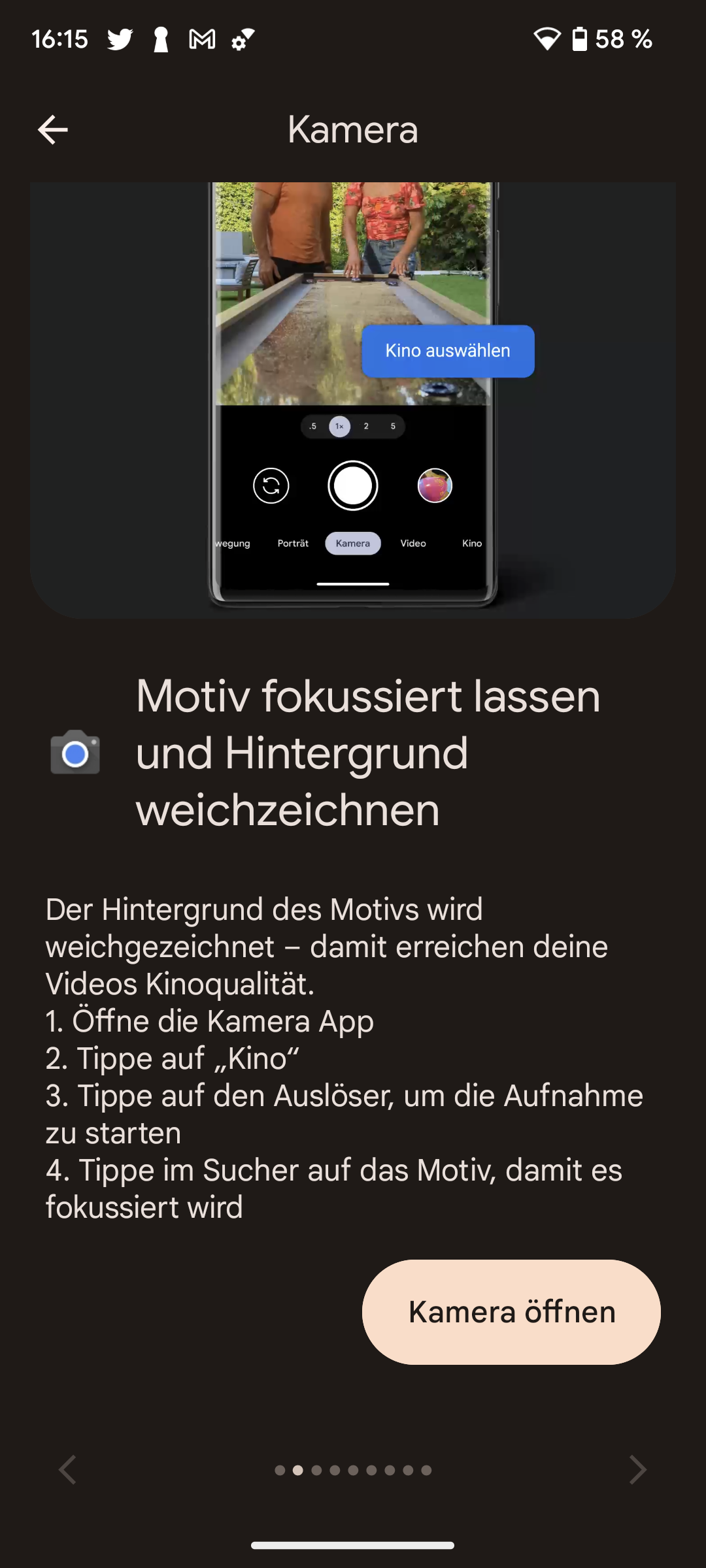The image size is (706, 1568).
Task: Return to the previous tip page arrow
Action: (x=68, y=1470)
